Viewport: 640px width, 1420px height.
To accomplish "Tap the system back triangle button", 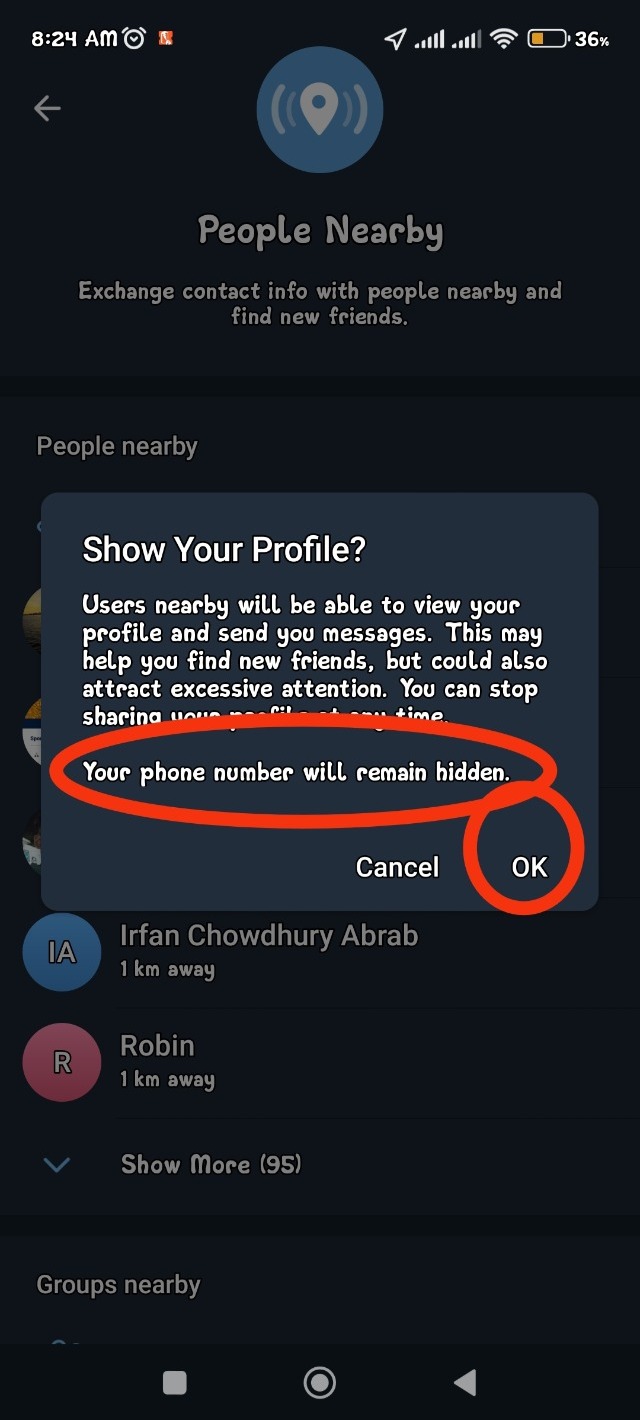I will [464, 1382].
